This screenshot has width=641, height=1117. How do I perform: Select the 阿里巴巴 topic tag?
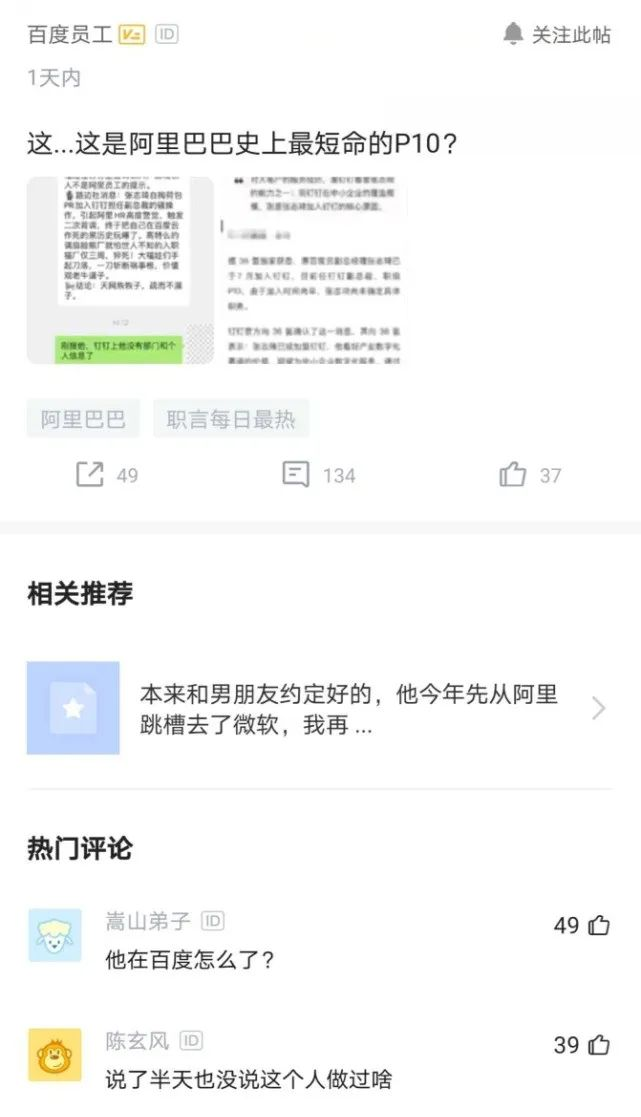[83, 419]
